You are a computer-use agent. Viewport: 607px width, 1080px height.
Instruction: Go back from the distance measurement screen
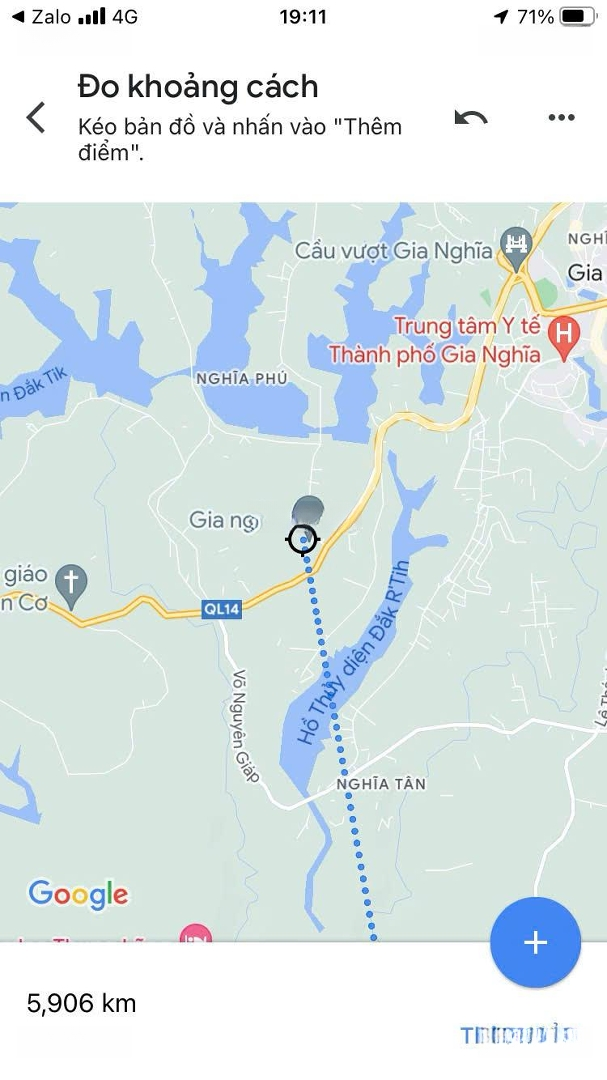[x=36, y=117]
